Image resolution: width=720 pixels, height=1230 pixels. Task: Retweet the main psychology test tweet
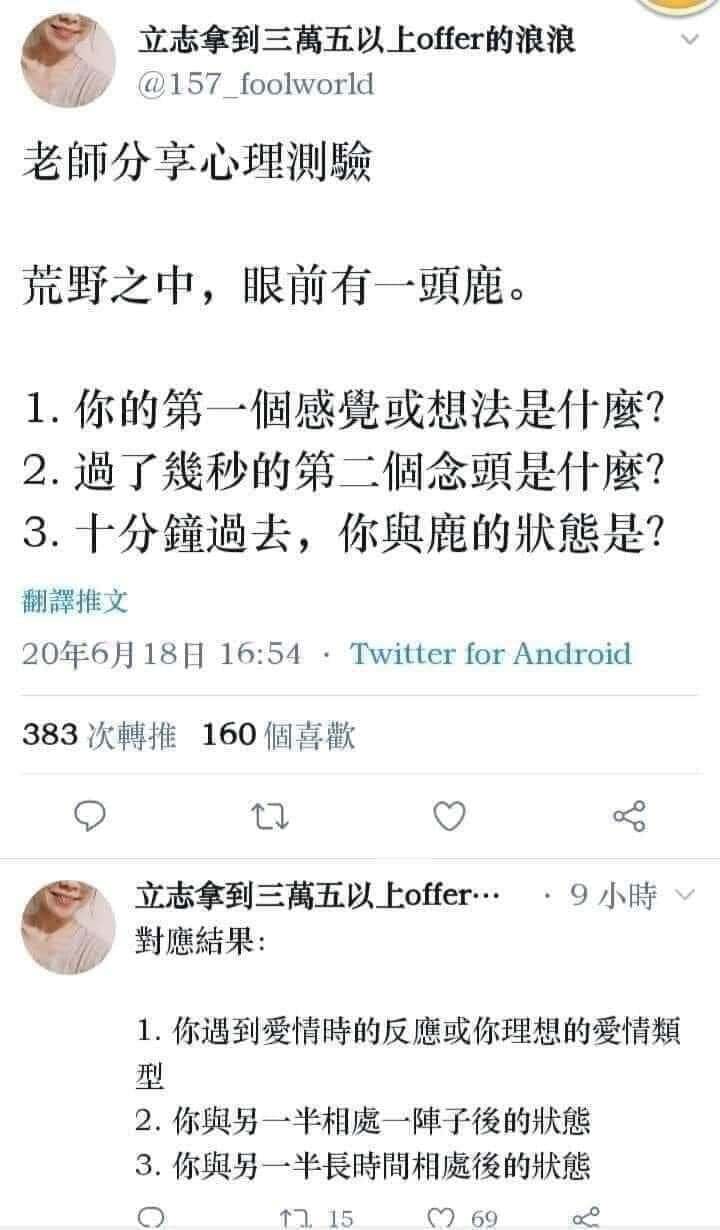tap(271, 817)
